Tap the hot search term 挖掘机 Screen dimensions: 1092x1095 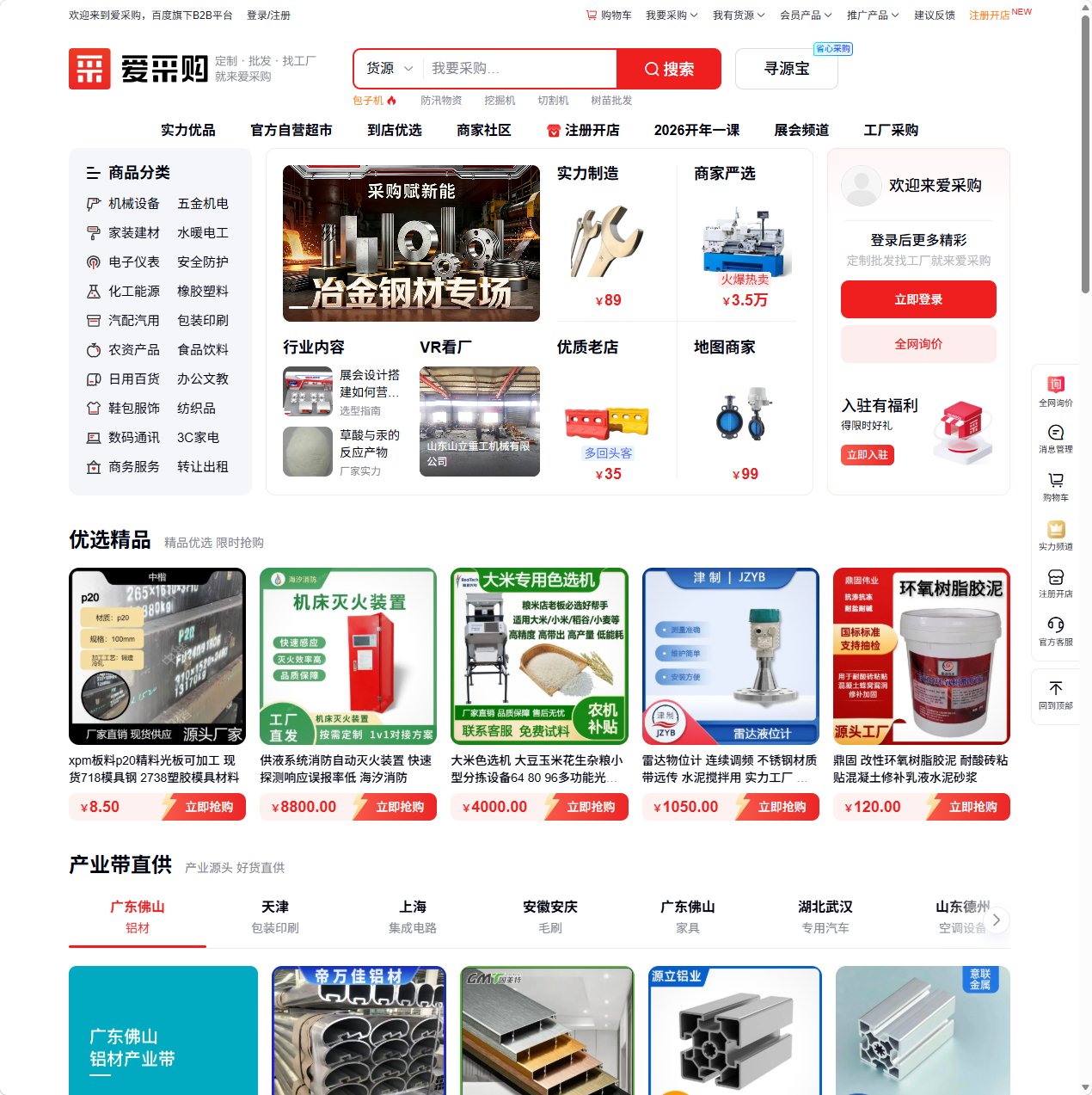(x=500, y=101)
